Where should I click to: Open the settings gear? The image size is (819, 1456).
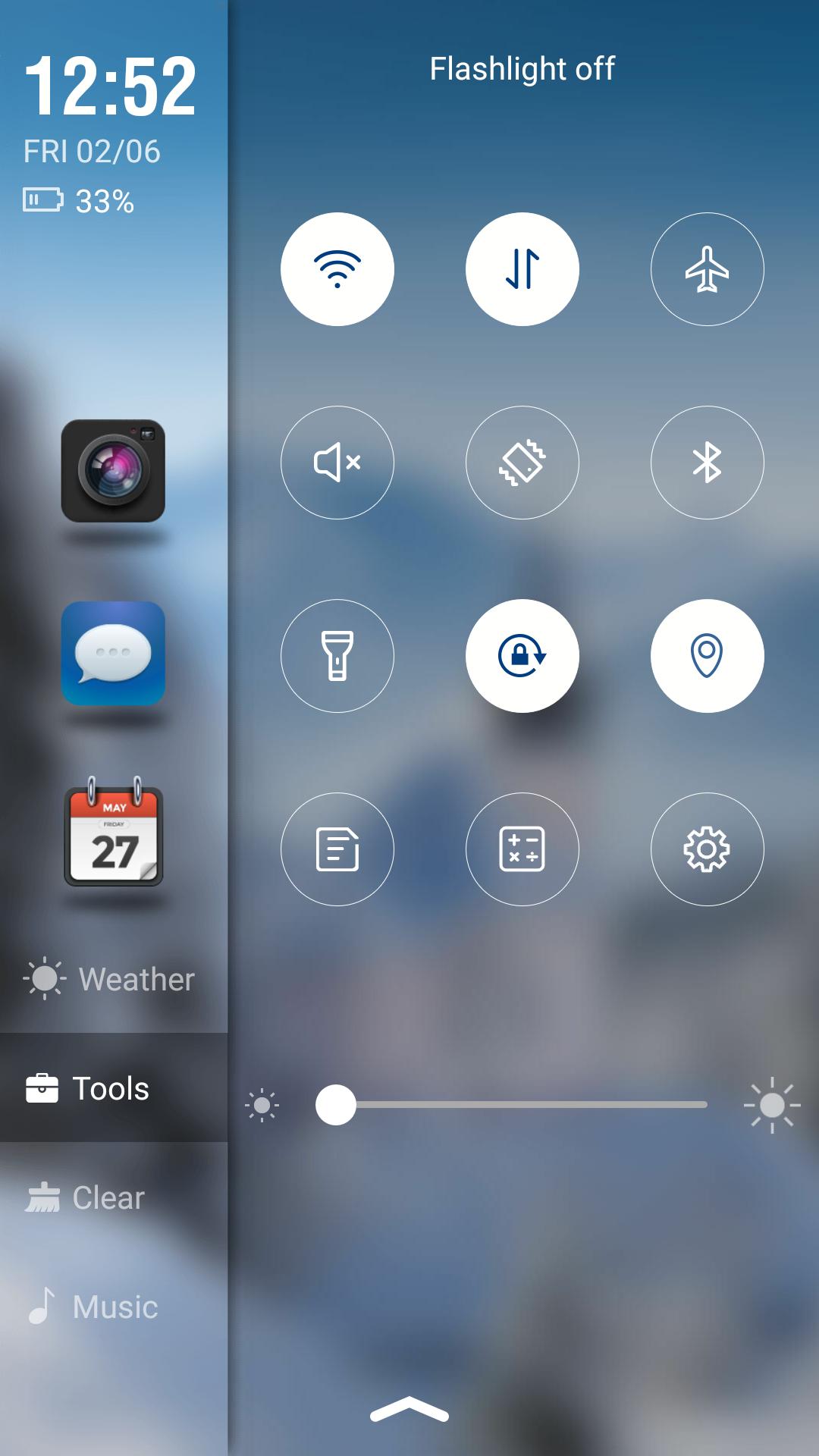(708, 849)
